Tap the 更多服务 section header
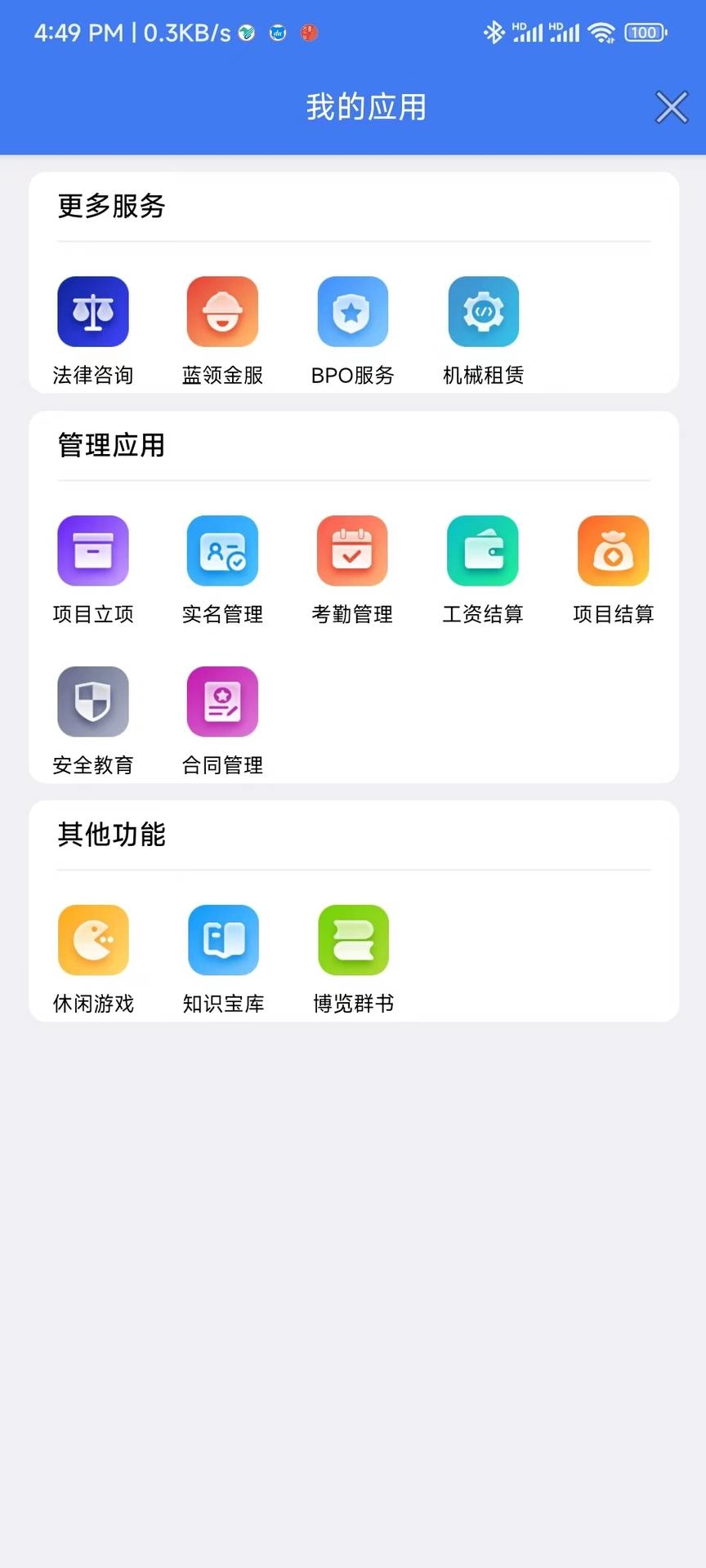Image resolution: width=706 pixels, height=1568 pixels. click(110, 207)
